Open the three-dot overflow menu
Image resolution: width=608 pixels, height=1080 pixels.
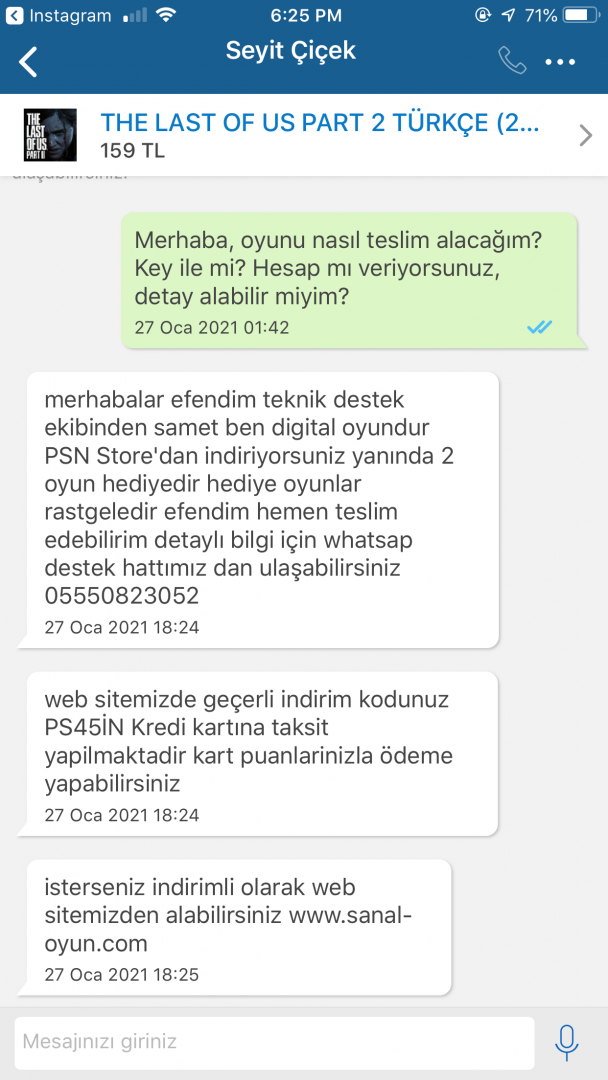pos(560,62)
